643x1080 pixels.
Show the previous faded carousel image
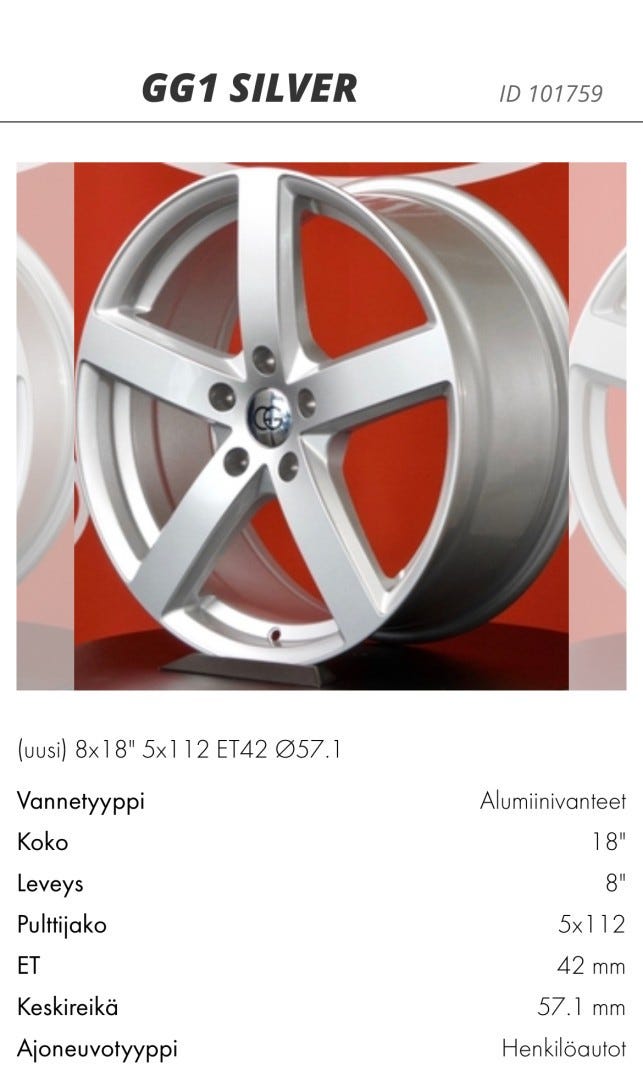pos(45,425)
